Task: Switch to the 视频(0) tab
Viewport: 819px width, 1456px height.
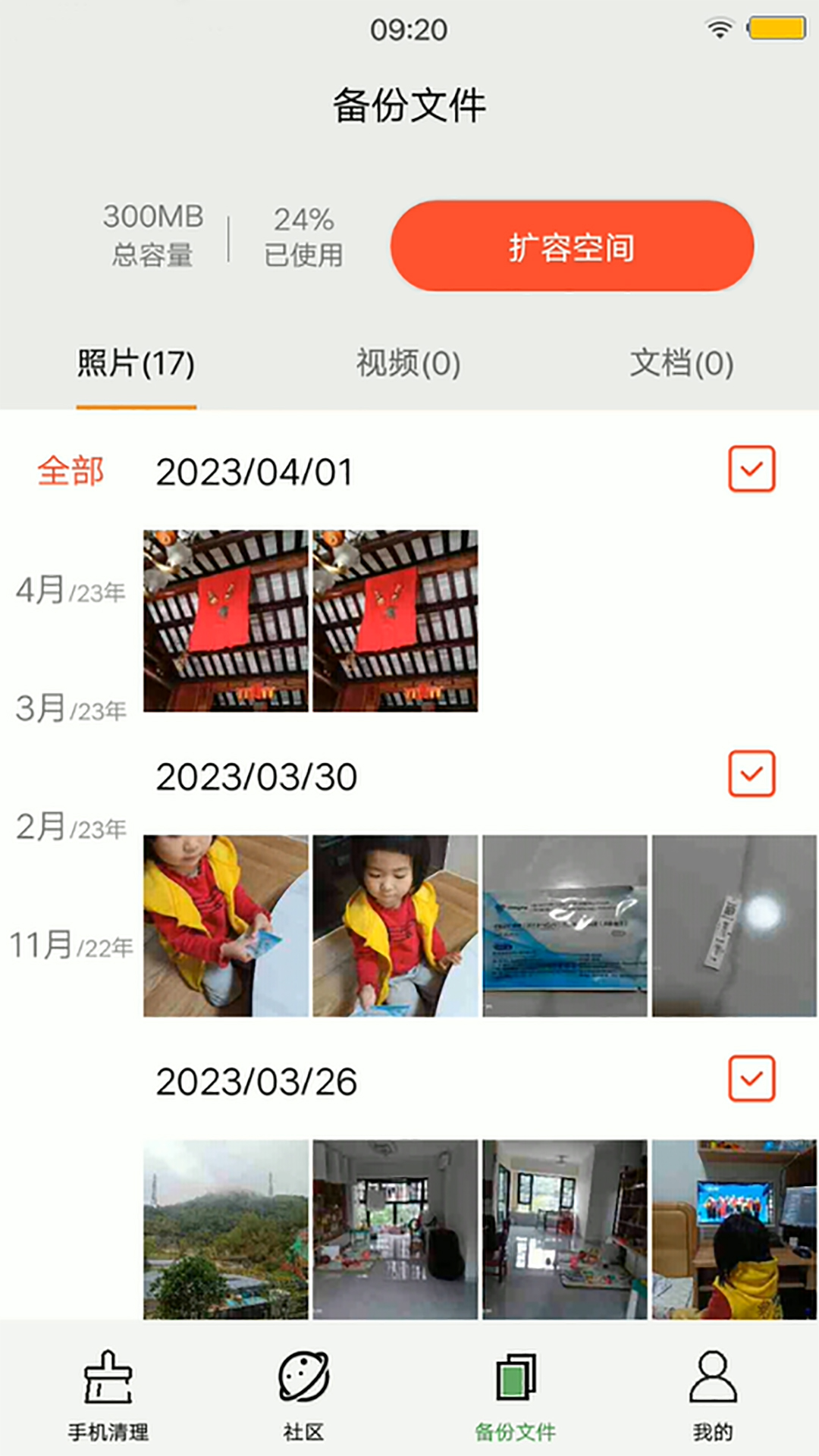Action: pyautogui.click(x=409, y=364)
